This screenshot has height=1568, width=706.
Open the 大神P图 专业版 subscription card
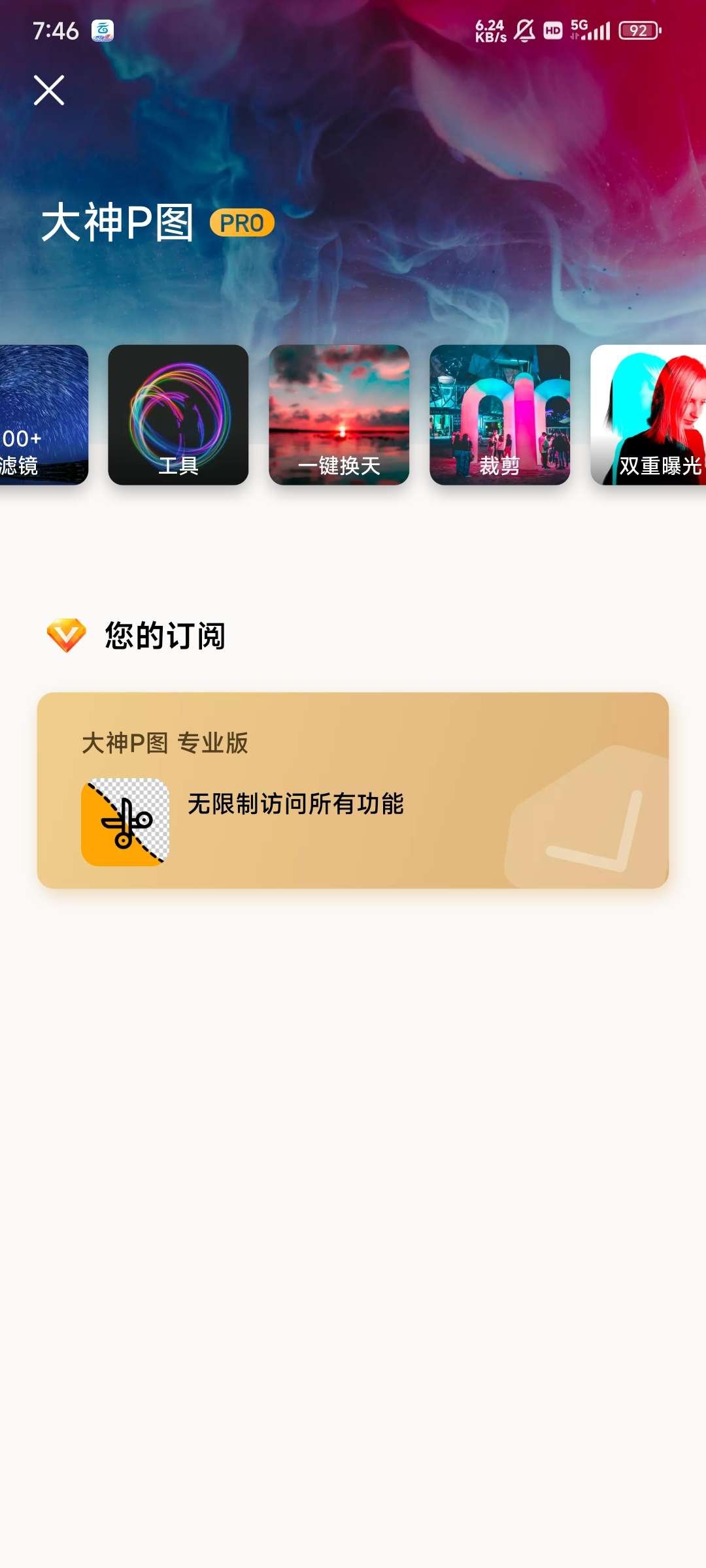[x=353, y=787]
